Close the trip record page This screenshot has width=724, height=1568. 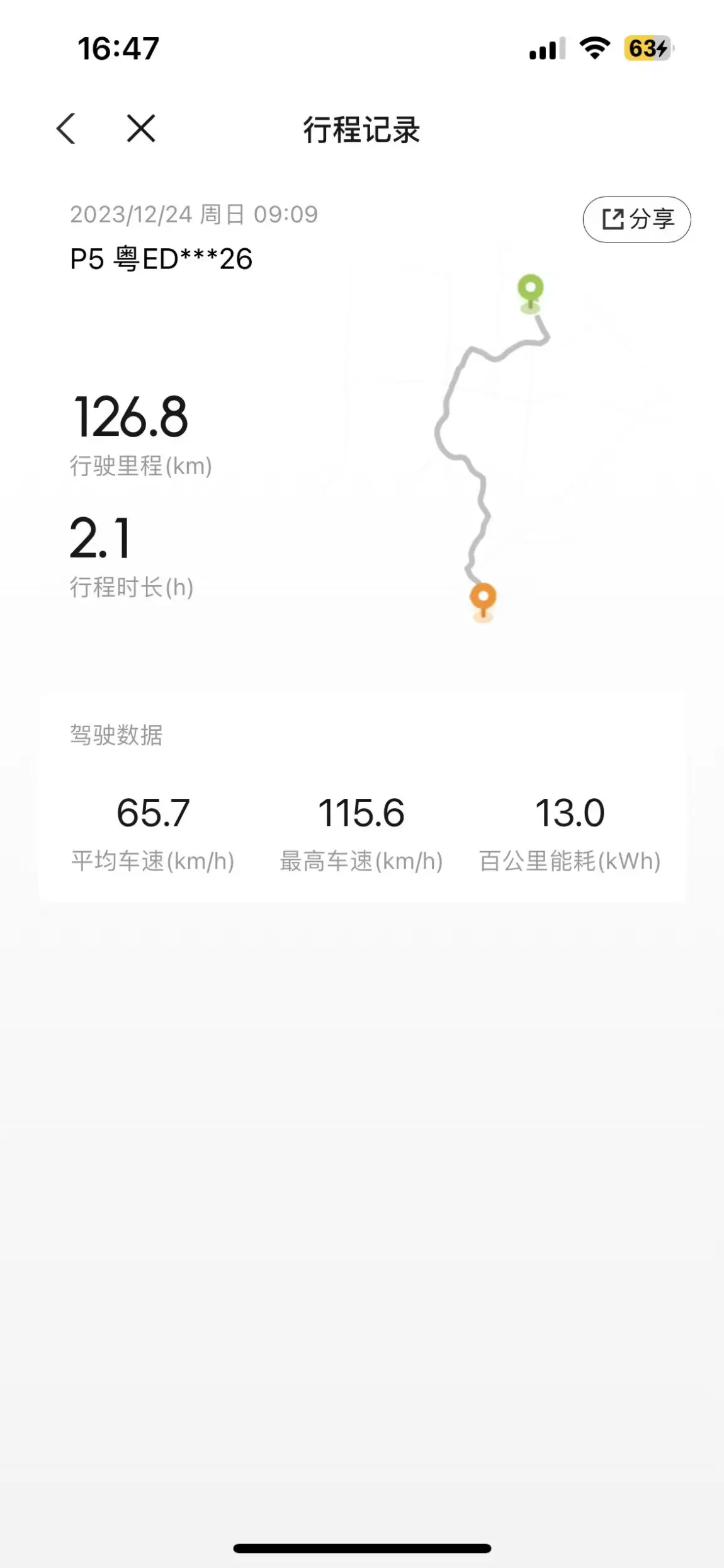pyautogui.click(x=141, y=129)
